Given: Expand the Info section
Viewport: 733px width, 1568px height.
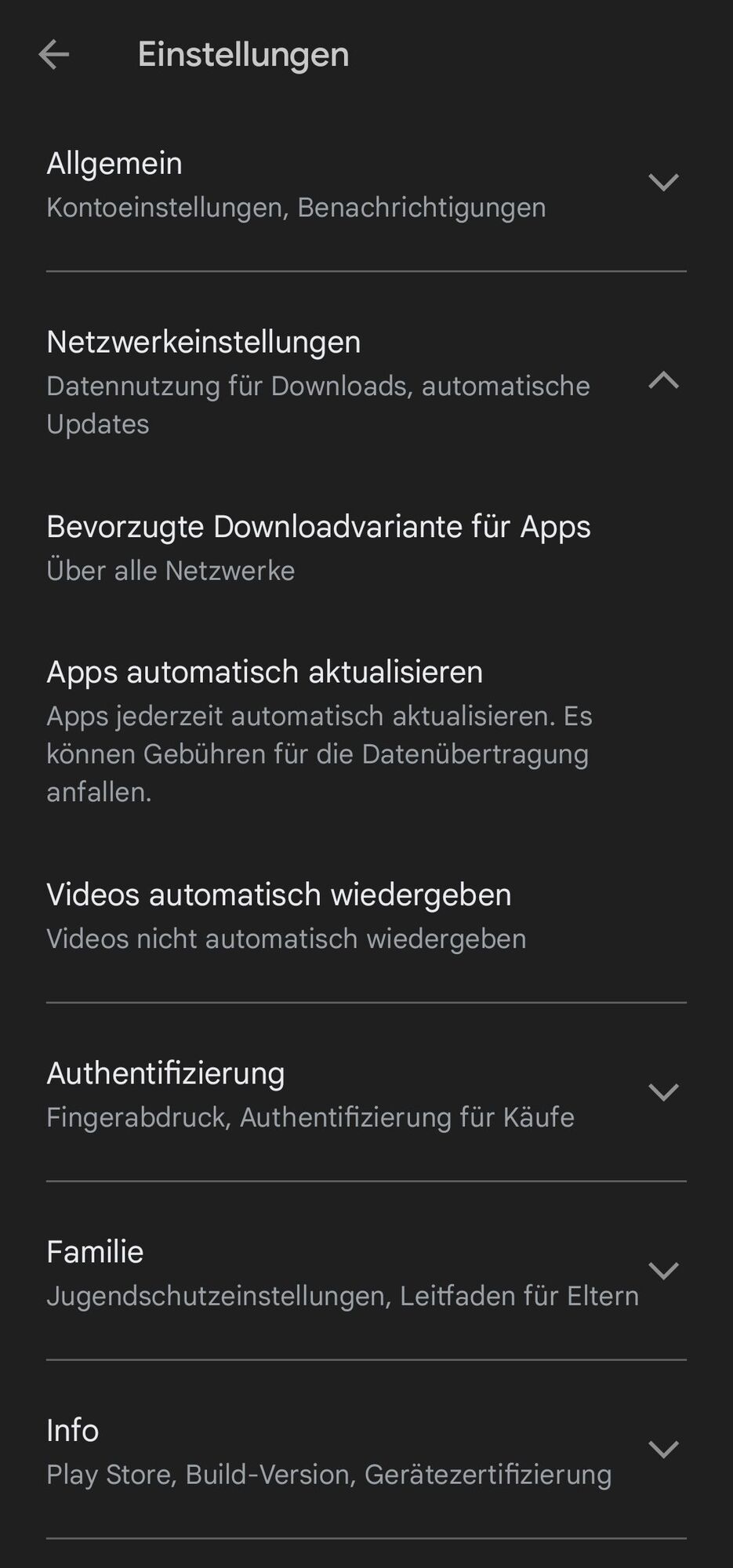Looking at the screenshot, I should (x=663, y=1450).
